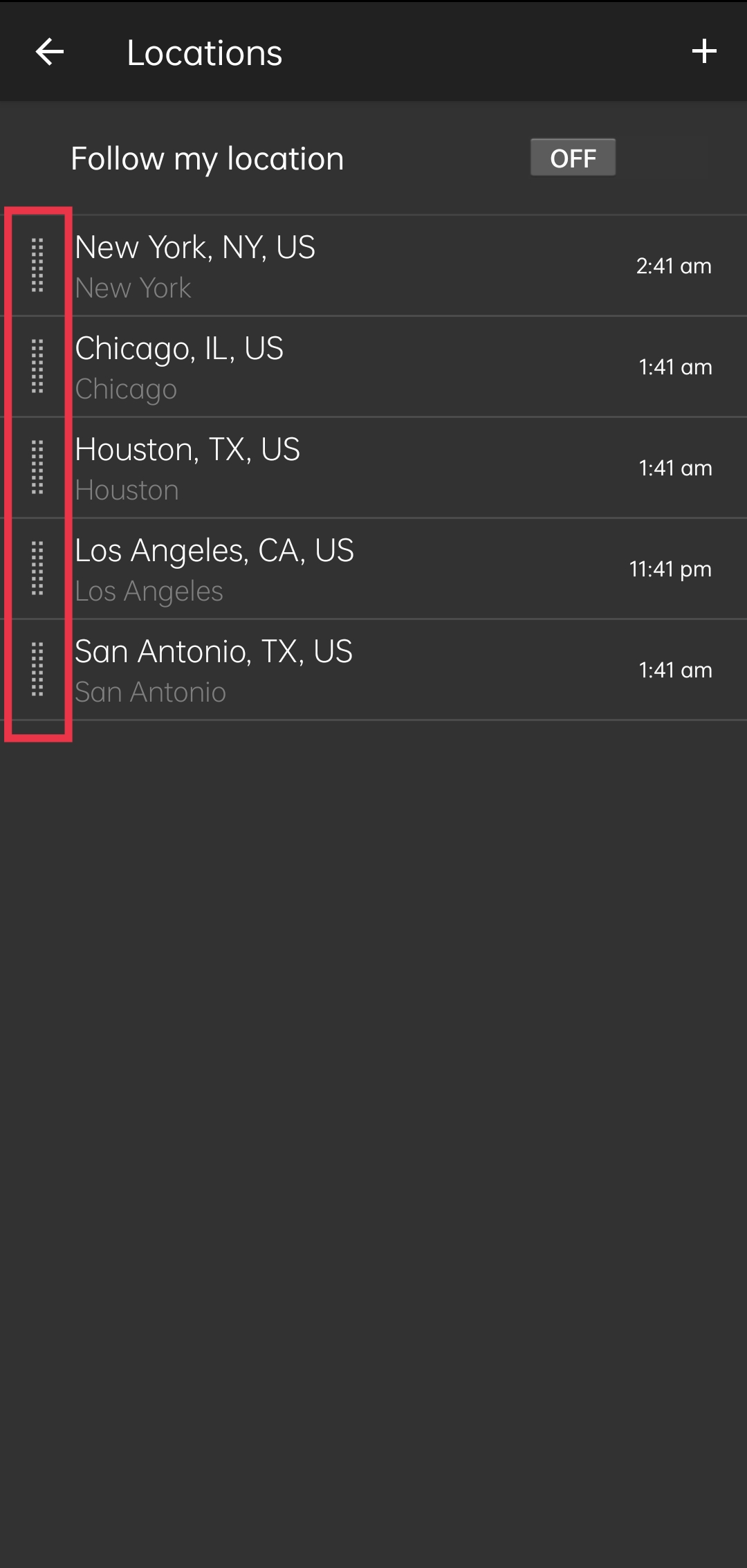Tap the reorder handle beside New York
The width and height of the screenshot is (747, 1568).
coord(37,265)
